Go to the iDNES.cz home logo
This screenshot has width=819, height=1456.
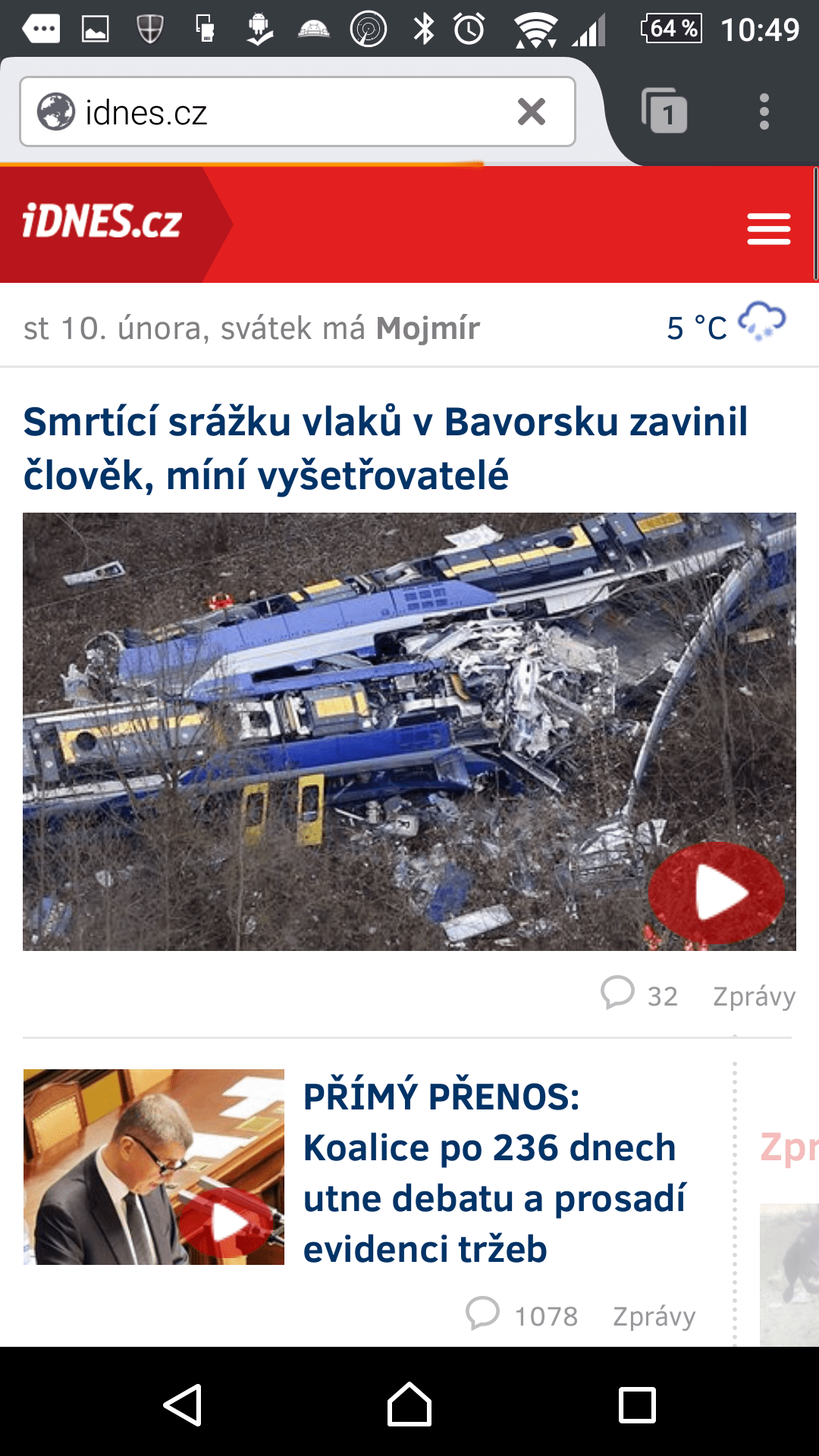coord(103,222)
